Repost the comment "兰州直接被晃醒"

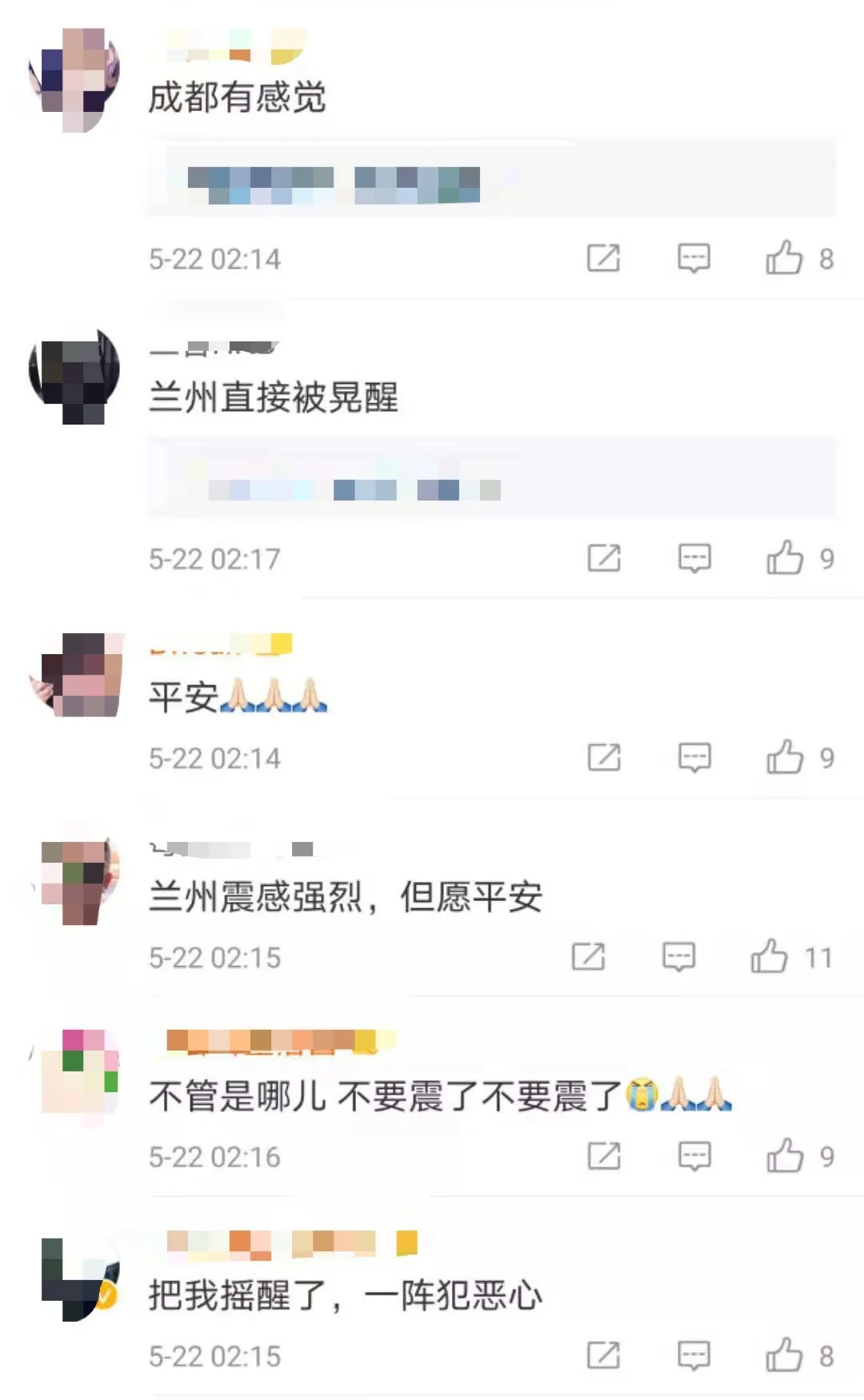point(604,558)
